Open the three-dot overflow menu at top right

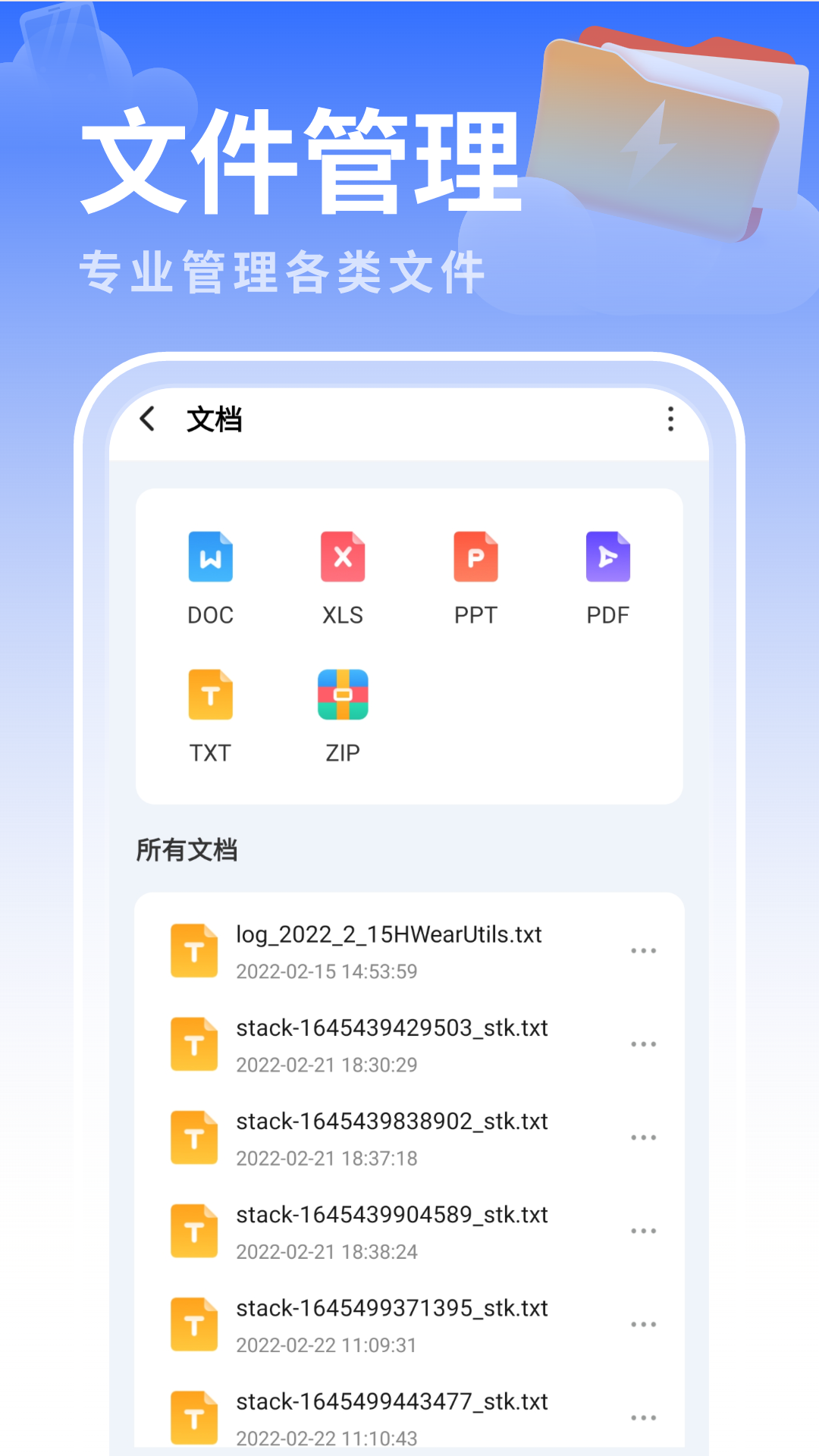click(x=670, y=419)
